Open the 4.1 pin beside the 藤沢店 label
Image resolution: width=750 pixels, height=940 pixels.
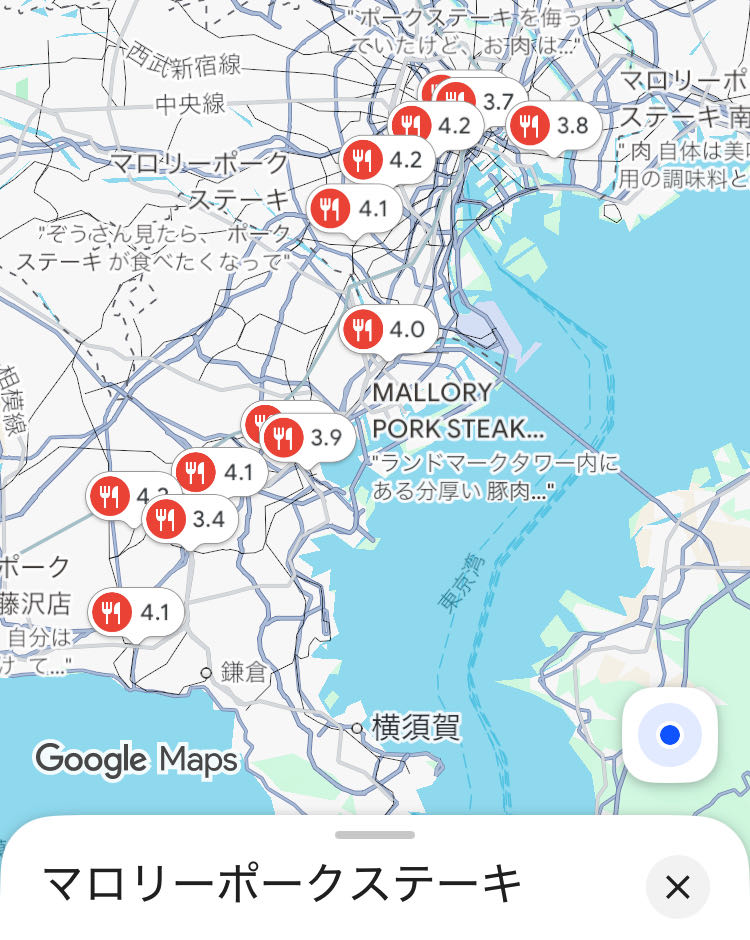tap(136, 612)
